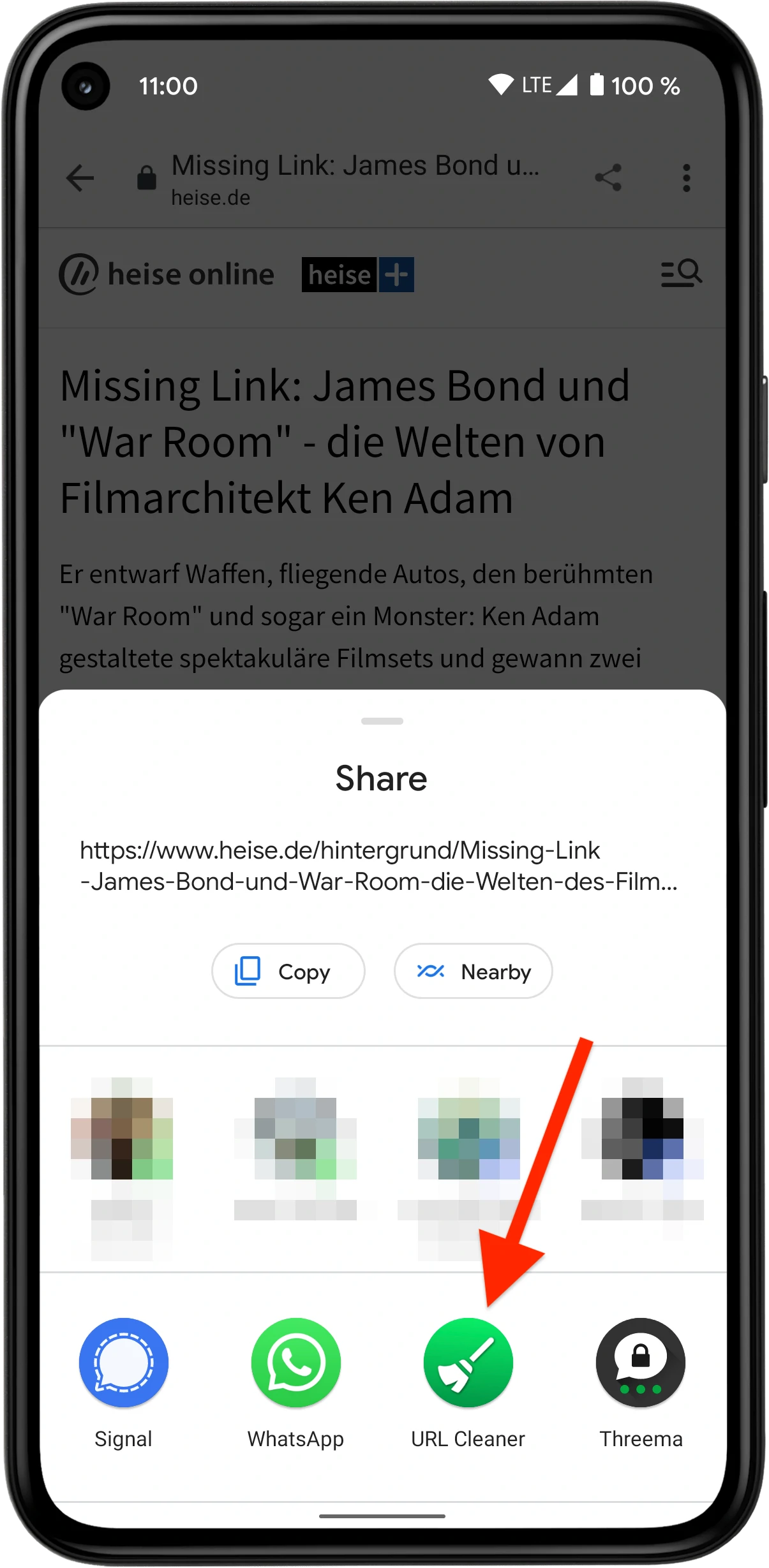Open URL Cleaner to clean the link
Viewport: 769px width, 1568px height.
coord(468,1363)
